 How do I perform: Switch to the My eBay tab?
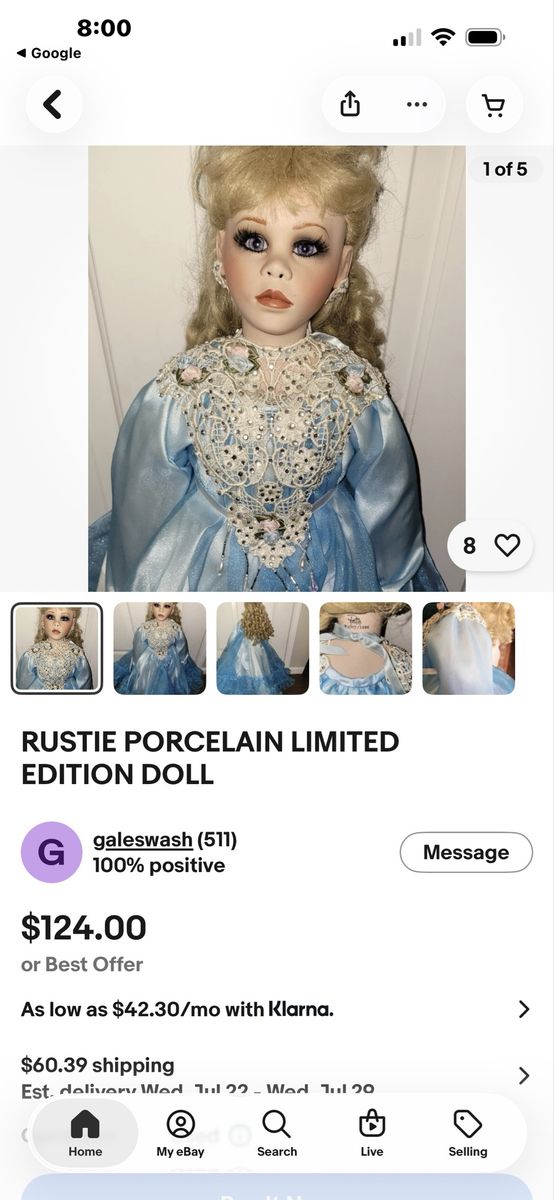pos(181,1133)
